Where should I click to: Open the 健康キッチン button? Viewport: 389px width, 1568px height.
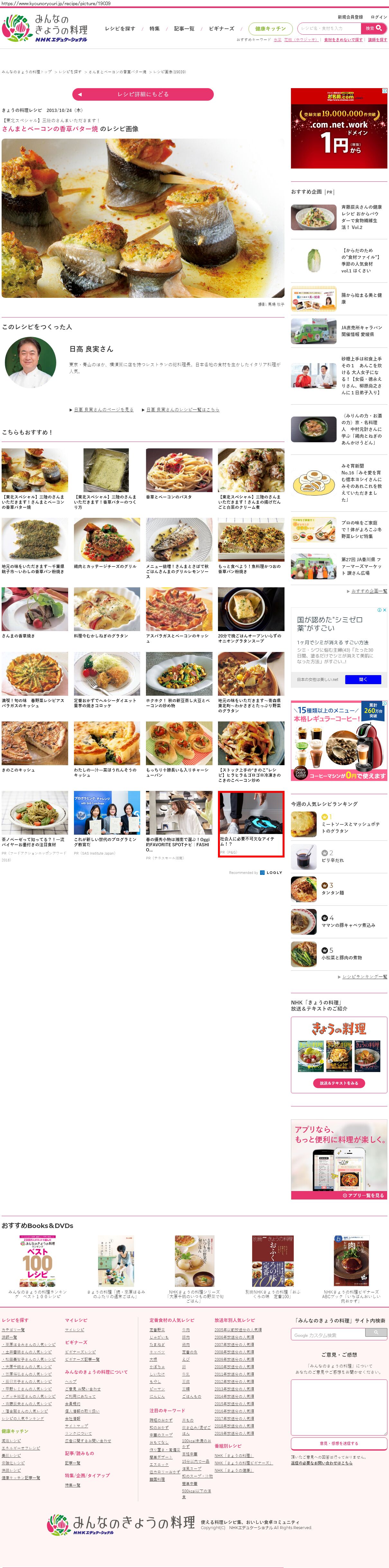(x=270, y=29)
